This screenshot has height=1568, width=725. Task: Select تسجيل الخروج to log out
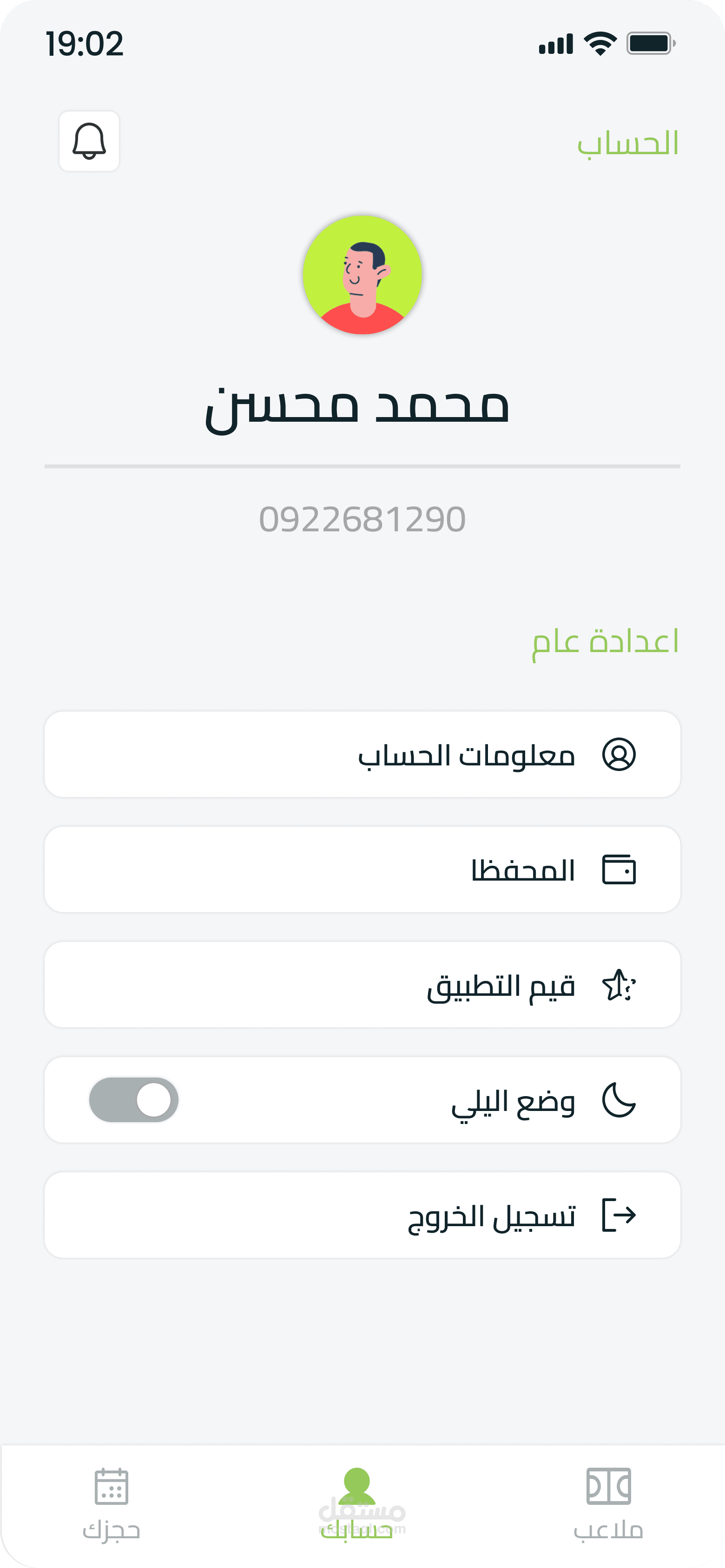coord(362,1215)
